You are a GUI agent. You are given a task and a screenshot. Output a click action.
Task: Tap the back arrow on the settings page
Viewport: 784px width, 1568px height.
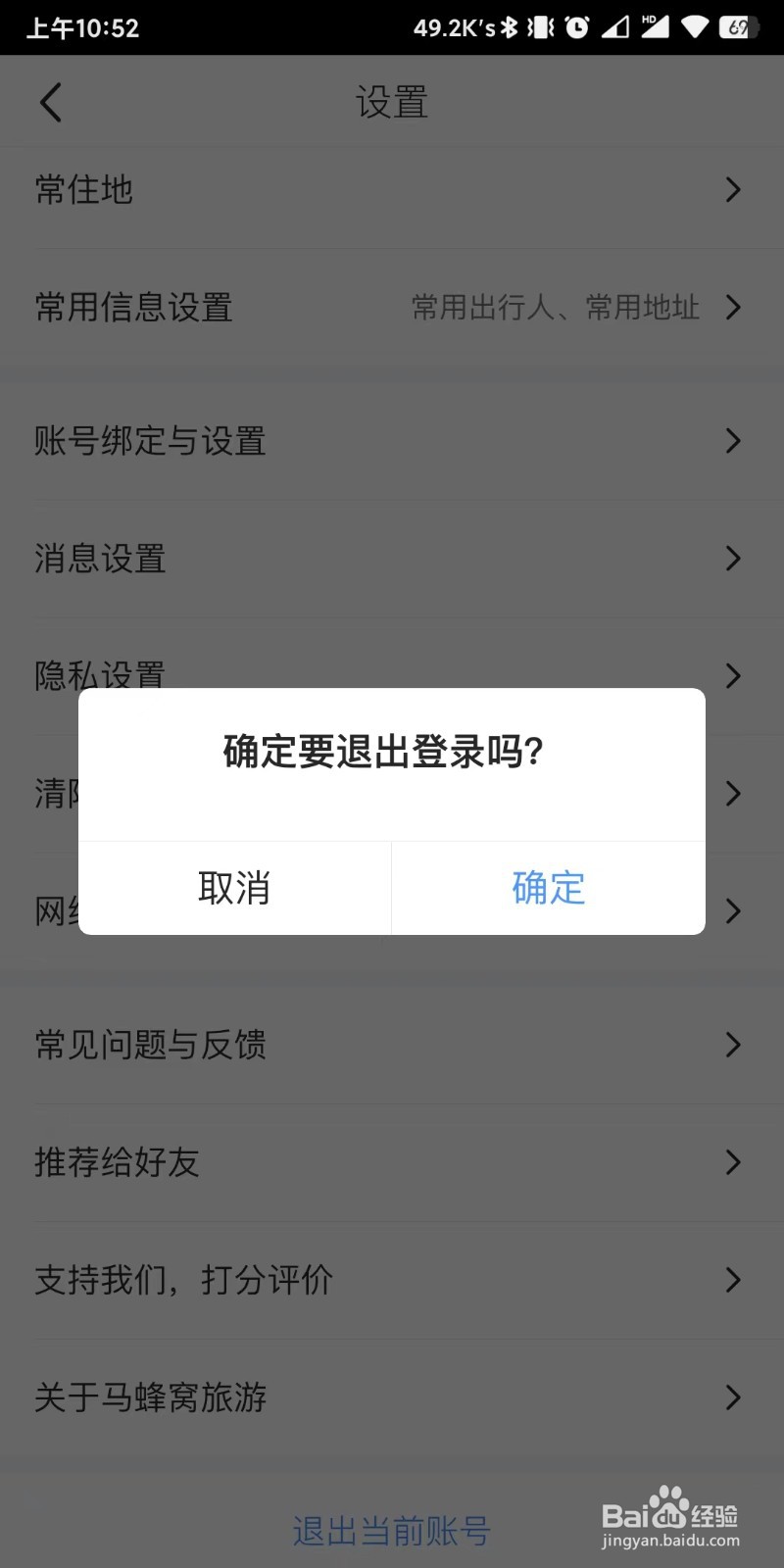pyautogui.click(x=51, y=101)
